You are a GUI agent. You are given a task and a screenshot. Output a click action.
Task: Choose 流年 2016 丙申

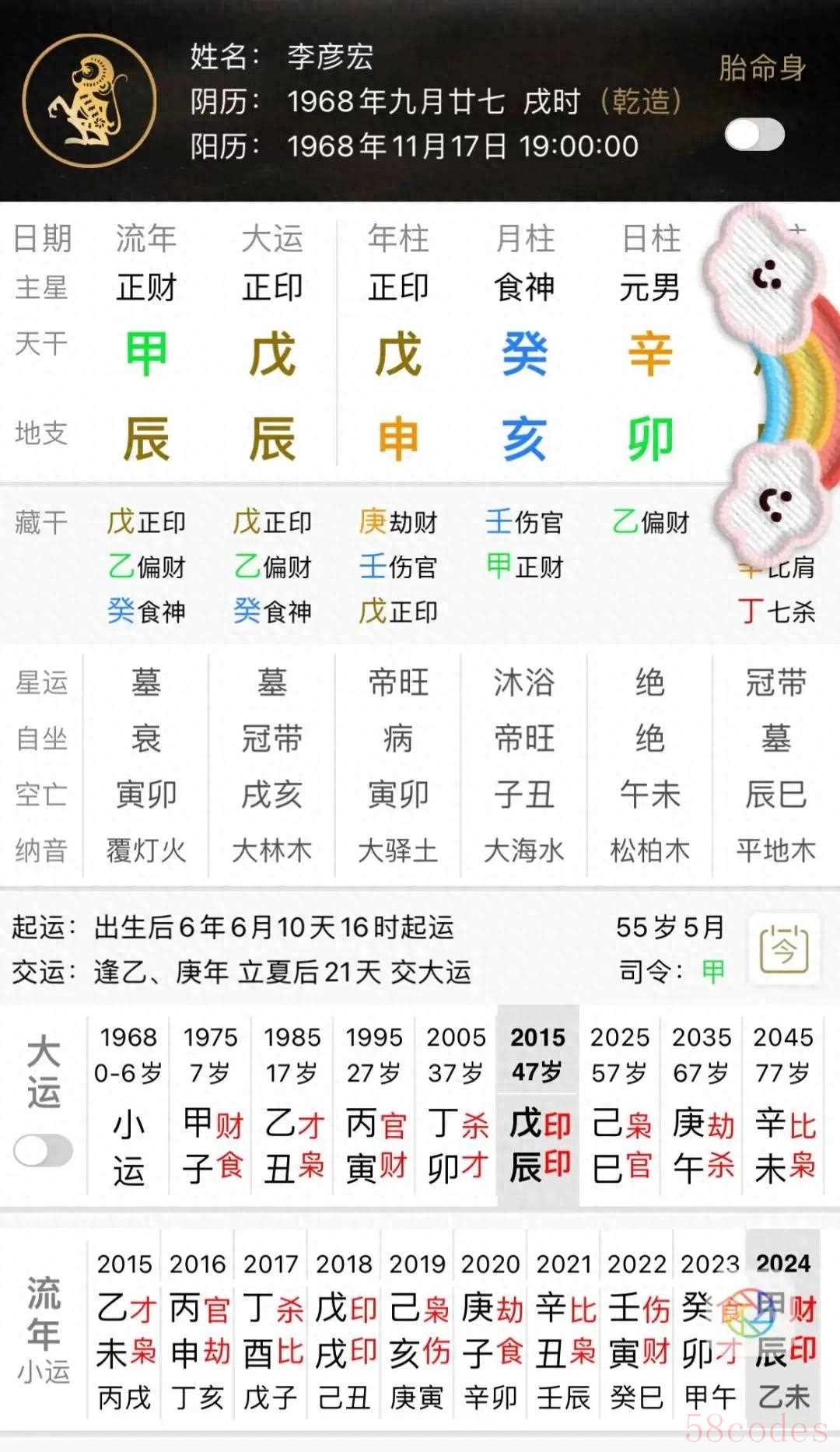pyautogui.click(x=198, y=1331)
